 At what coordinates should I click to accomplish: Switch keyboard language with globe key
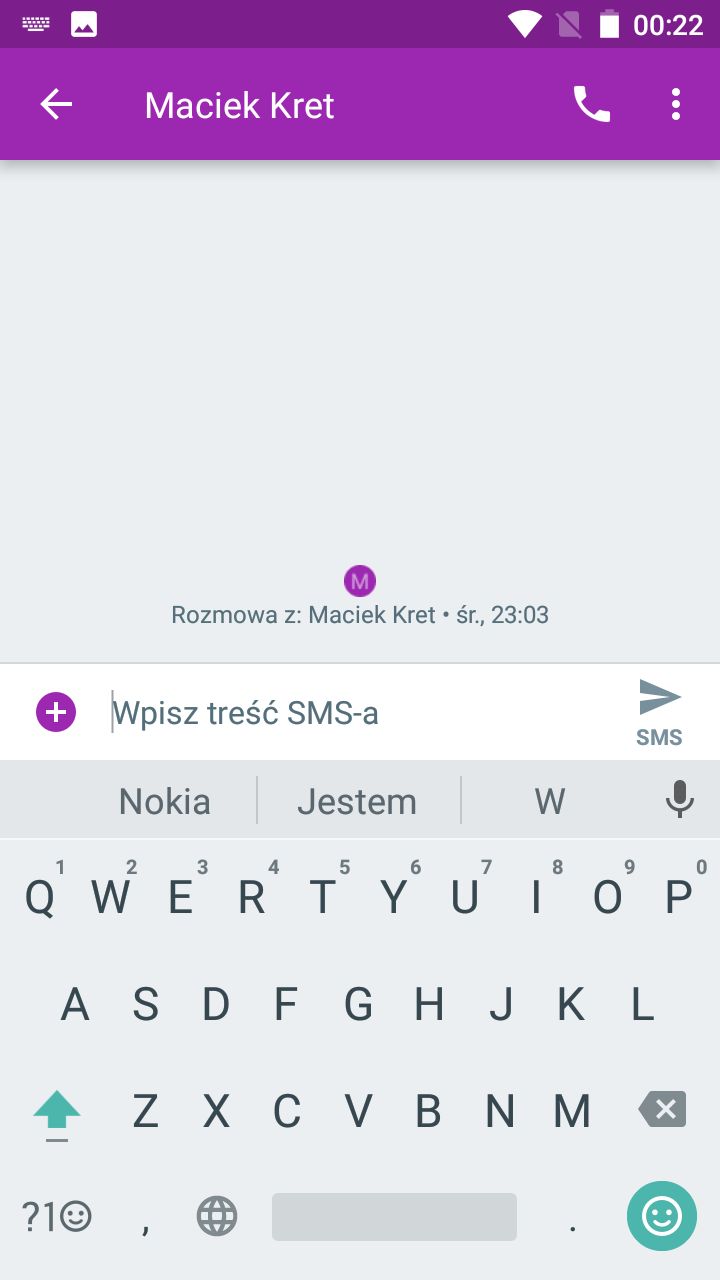tap(217, 1217)
